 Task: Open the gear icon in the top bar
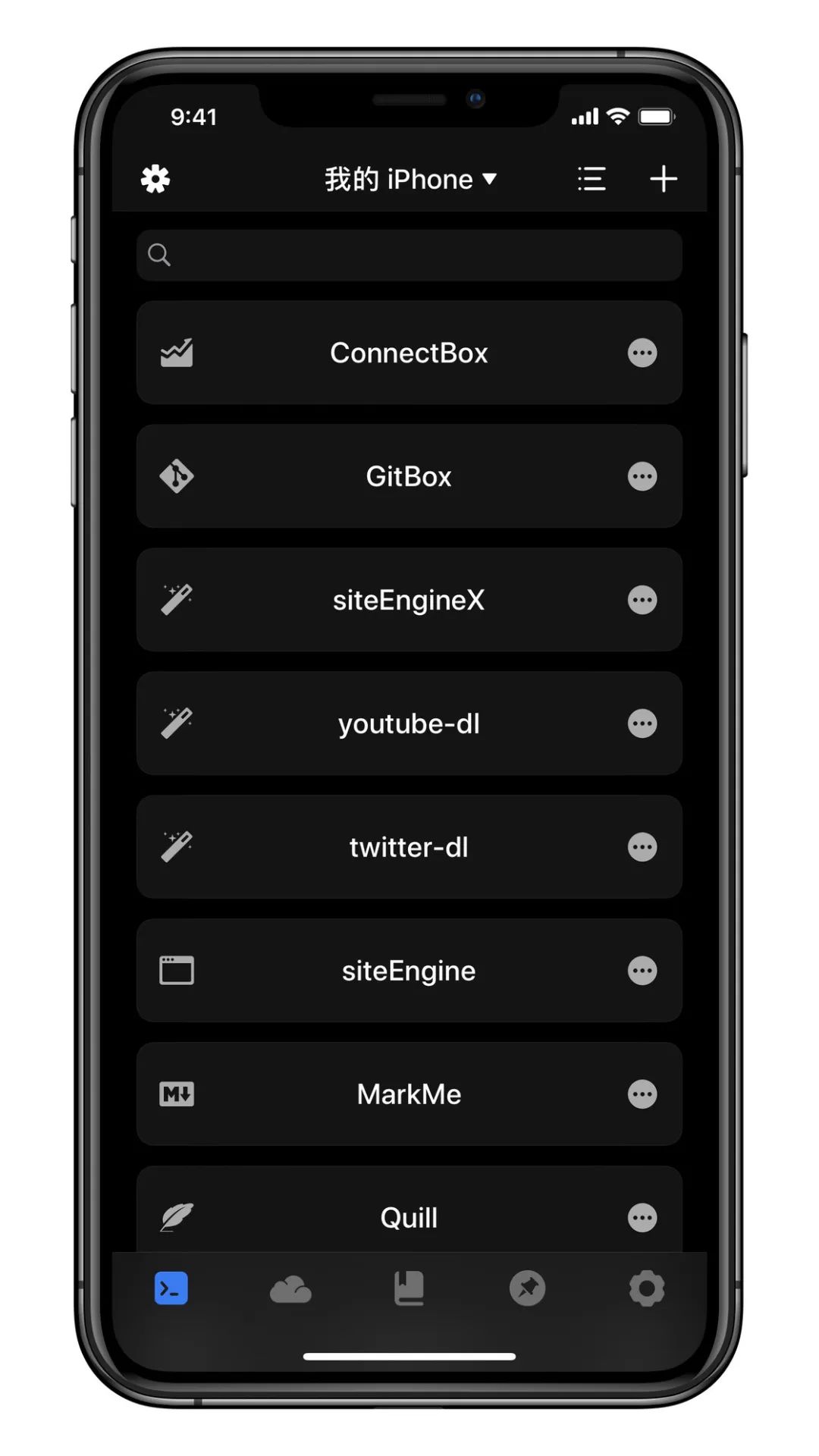click(x=155, y=179)
